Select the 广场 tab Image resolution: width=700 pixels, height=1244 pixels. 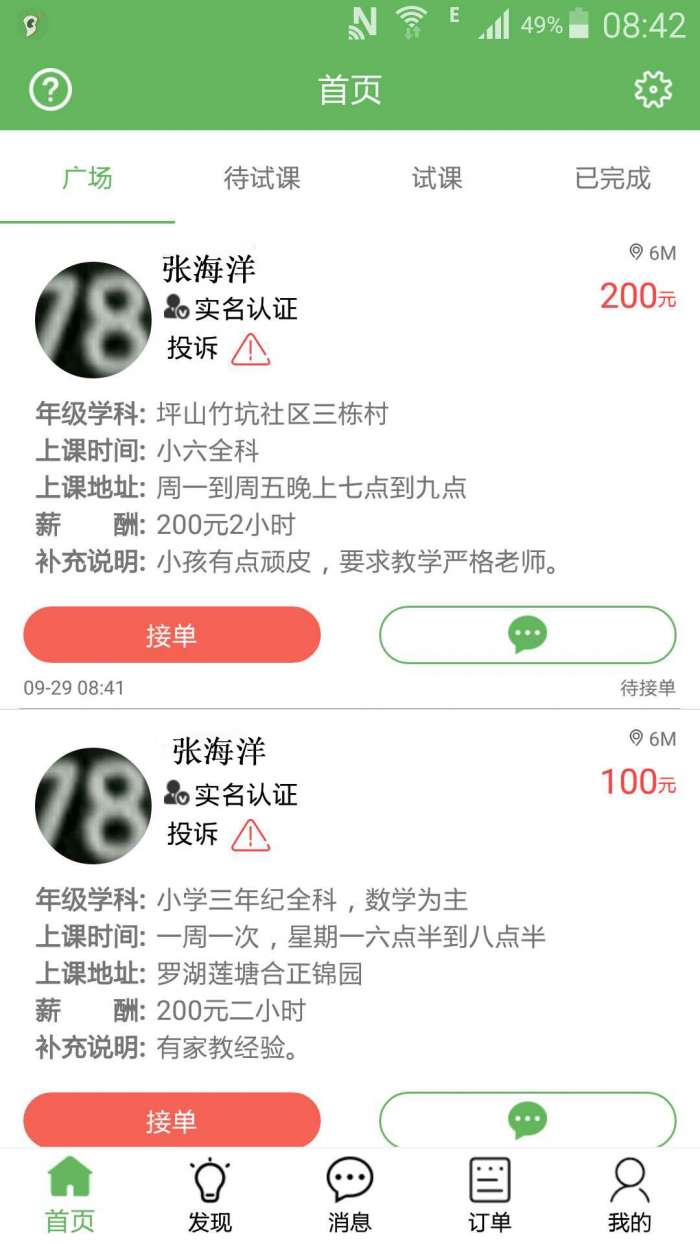click(87, 179)
